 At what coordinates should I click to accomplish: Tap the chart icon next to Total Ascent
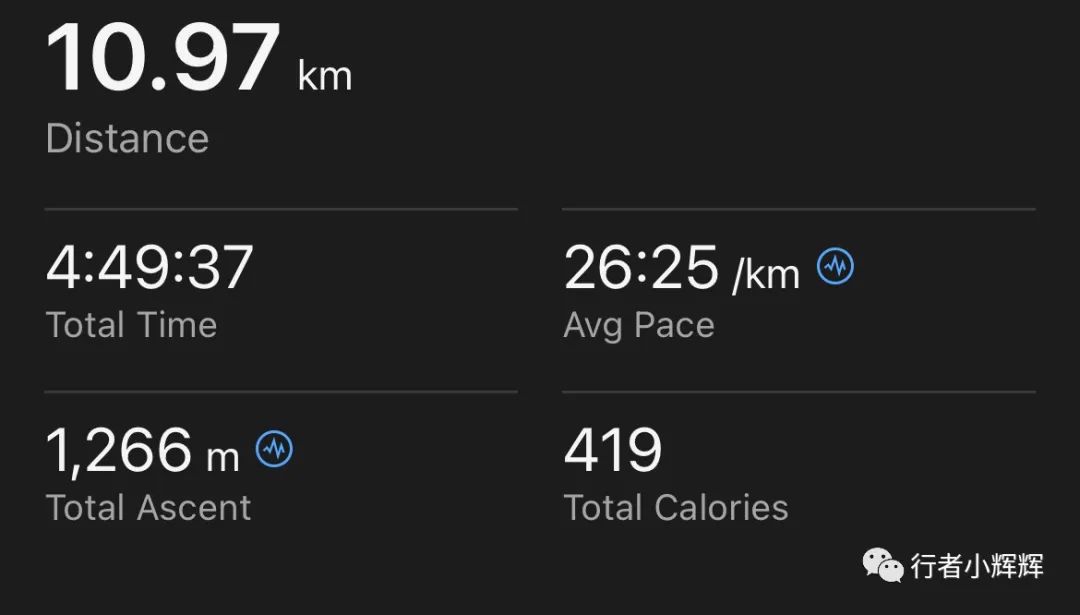pyautogui.click(x=274, y=449)
